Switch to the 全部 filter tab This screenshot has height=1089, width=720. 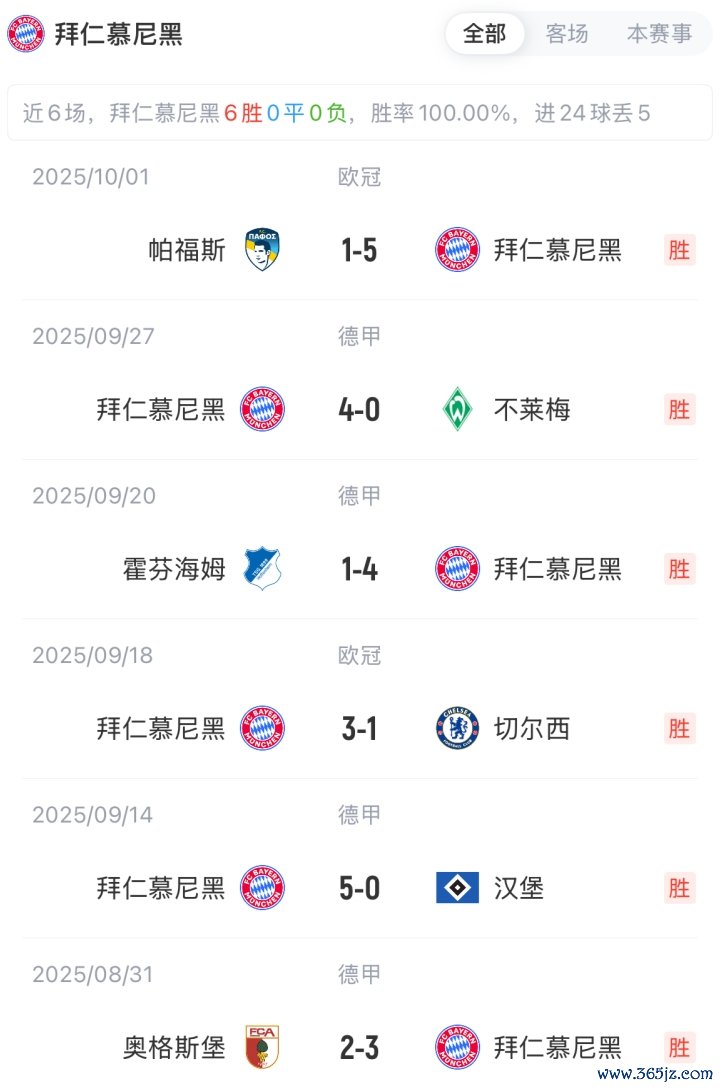[x=485, y=34]
